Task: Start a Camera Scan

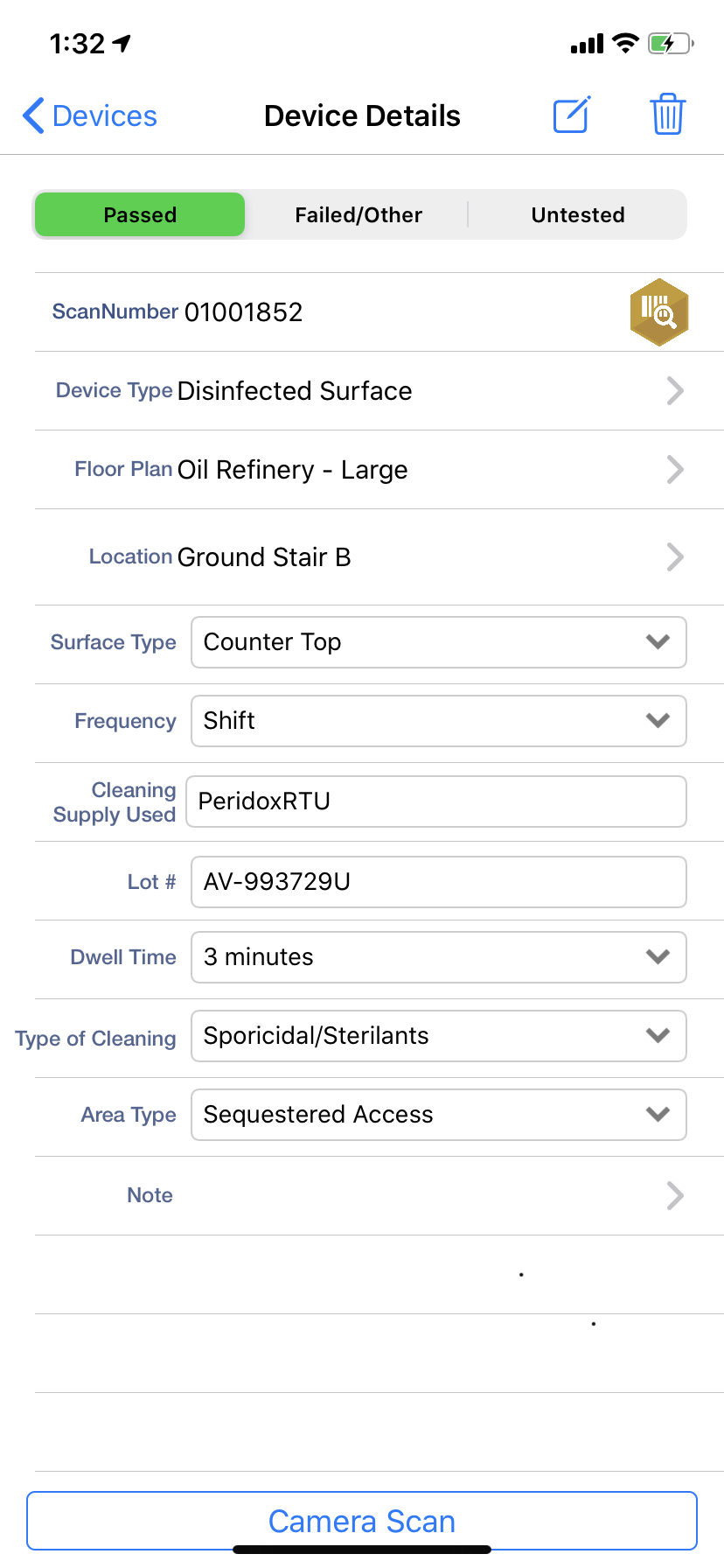Action: pyautogui.click(x=362, y=1521)
